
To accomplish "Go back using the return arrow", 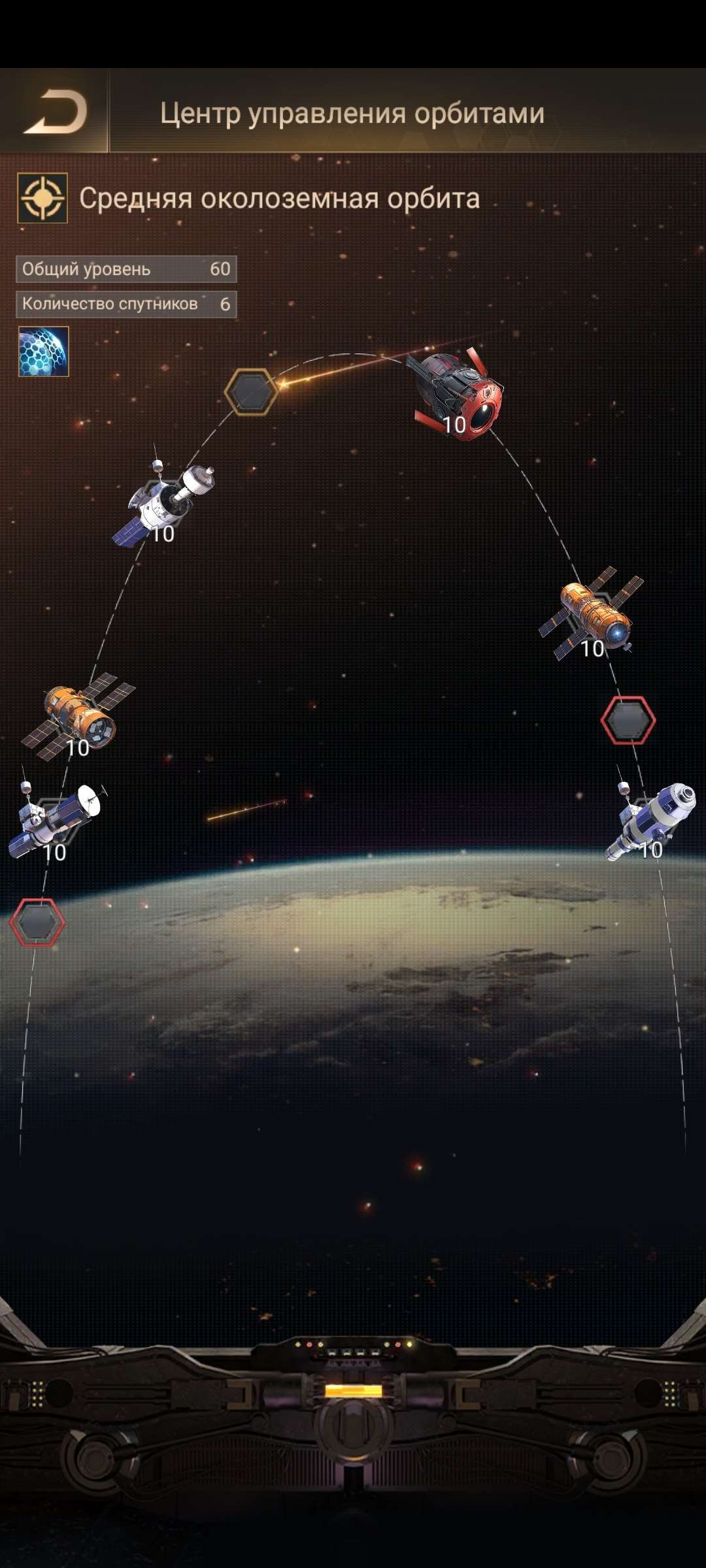I will click(x=55, y=112).
